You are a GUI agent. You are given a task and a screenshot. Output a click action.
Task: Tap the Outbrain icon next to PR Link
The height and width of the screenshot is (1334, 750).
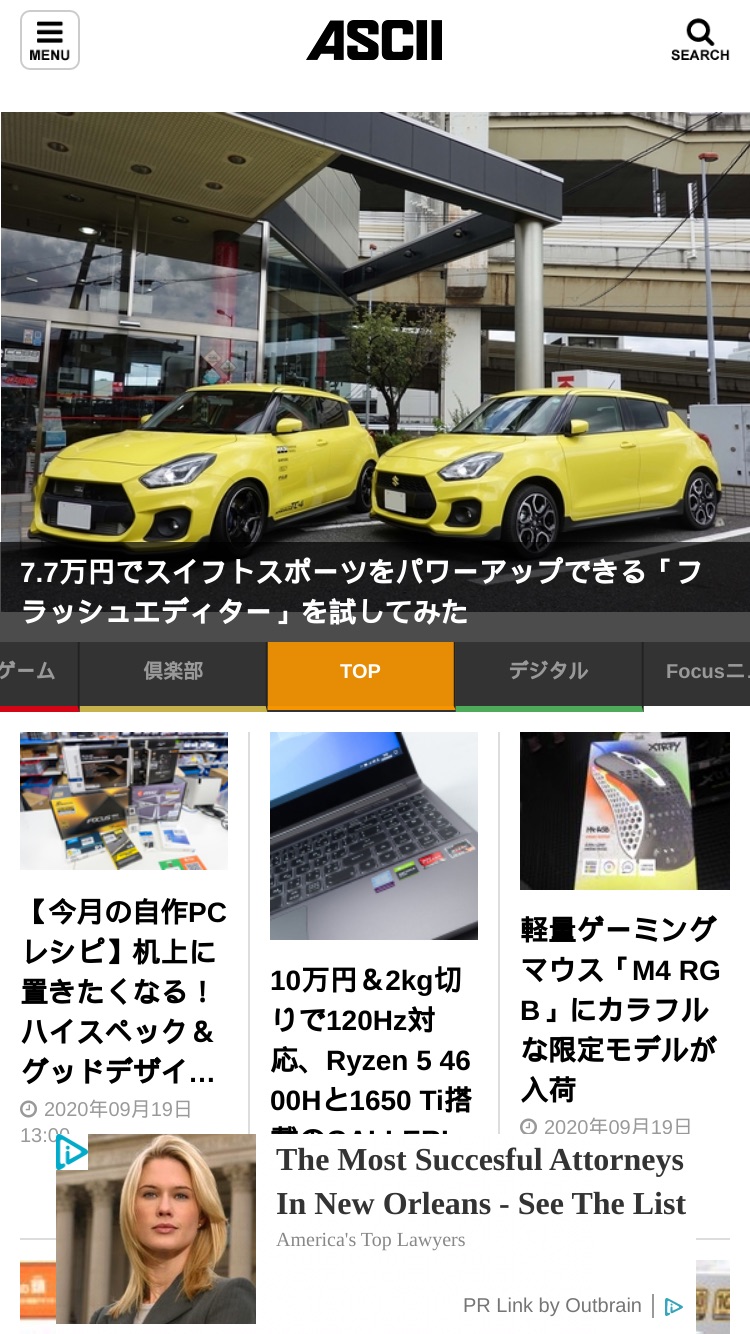click(674, 1306)
